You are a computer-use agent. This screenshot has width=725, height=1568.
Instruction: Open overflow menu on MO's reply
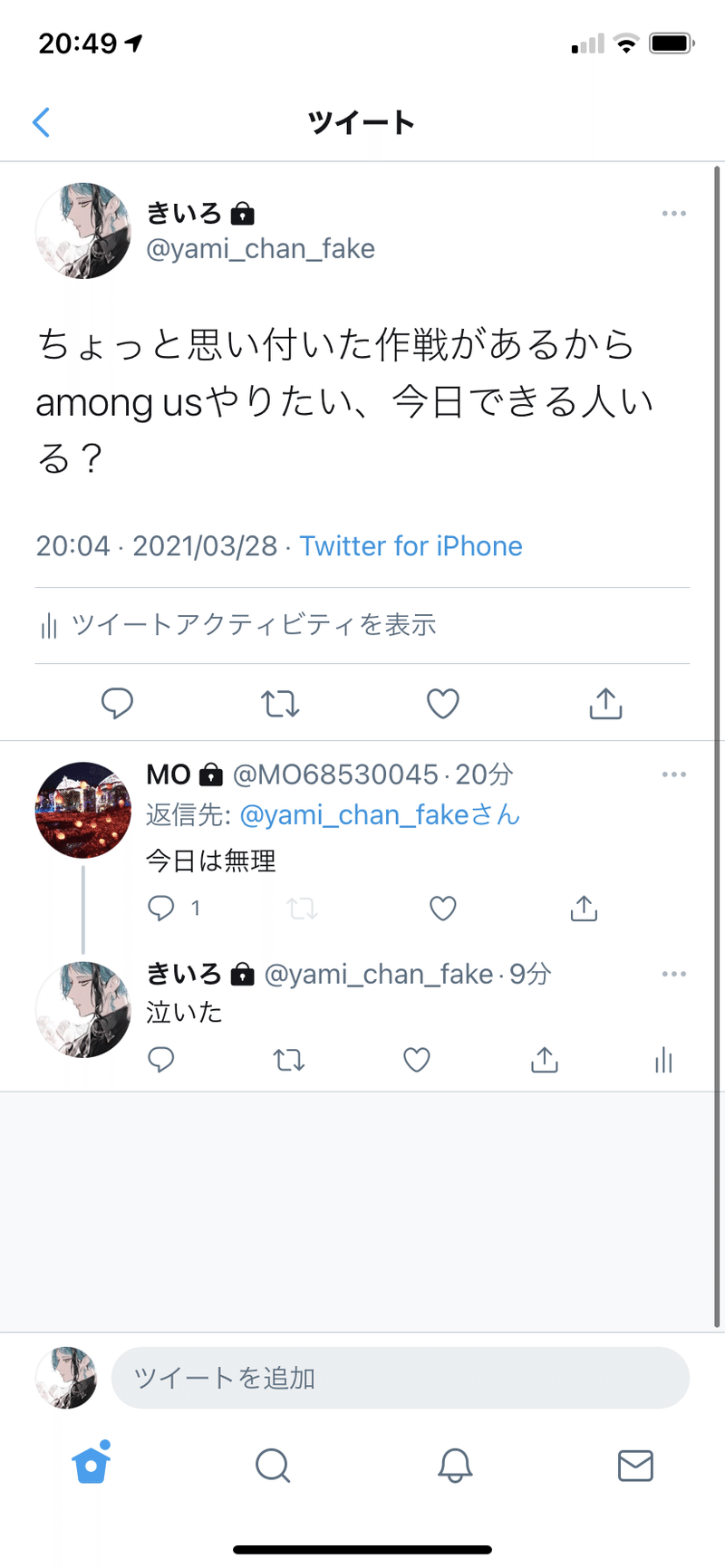pyautogui.click(x=673, y=775)
